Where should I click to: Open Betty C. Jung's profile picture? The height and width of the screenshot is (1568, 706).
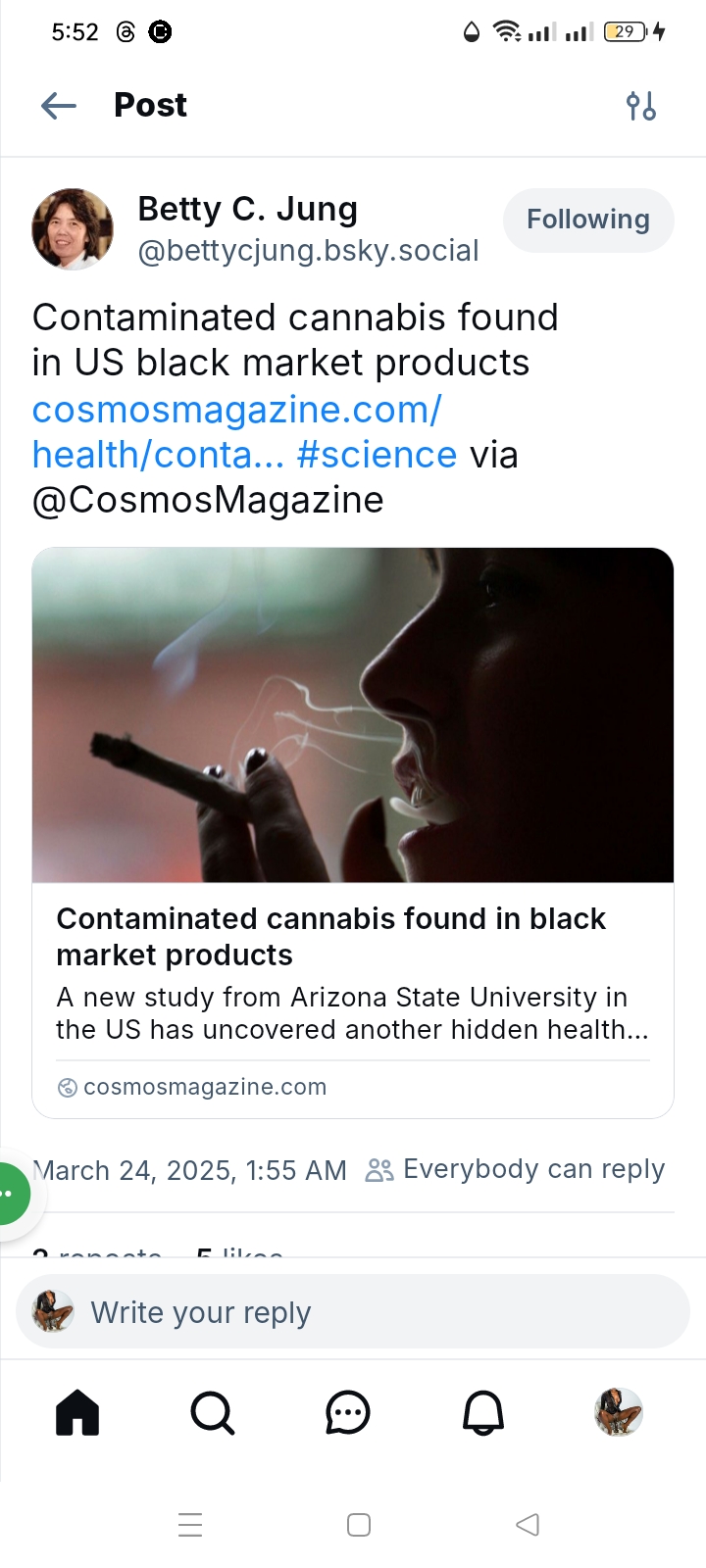pos(73,229)
